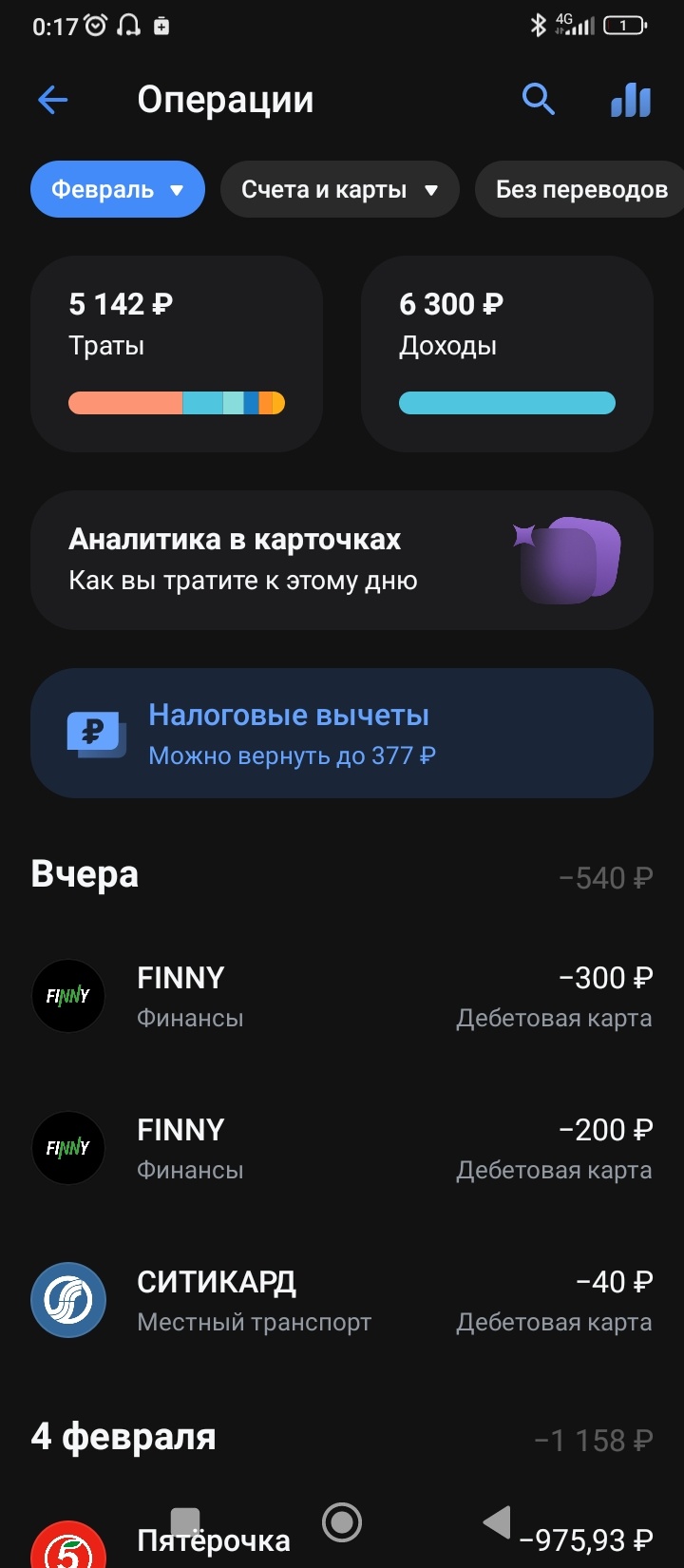Viewport: 684px width, 1568px height.
Task: Tap the system home button
Action: (x=342, y=1522)
